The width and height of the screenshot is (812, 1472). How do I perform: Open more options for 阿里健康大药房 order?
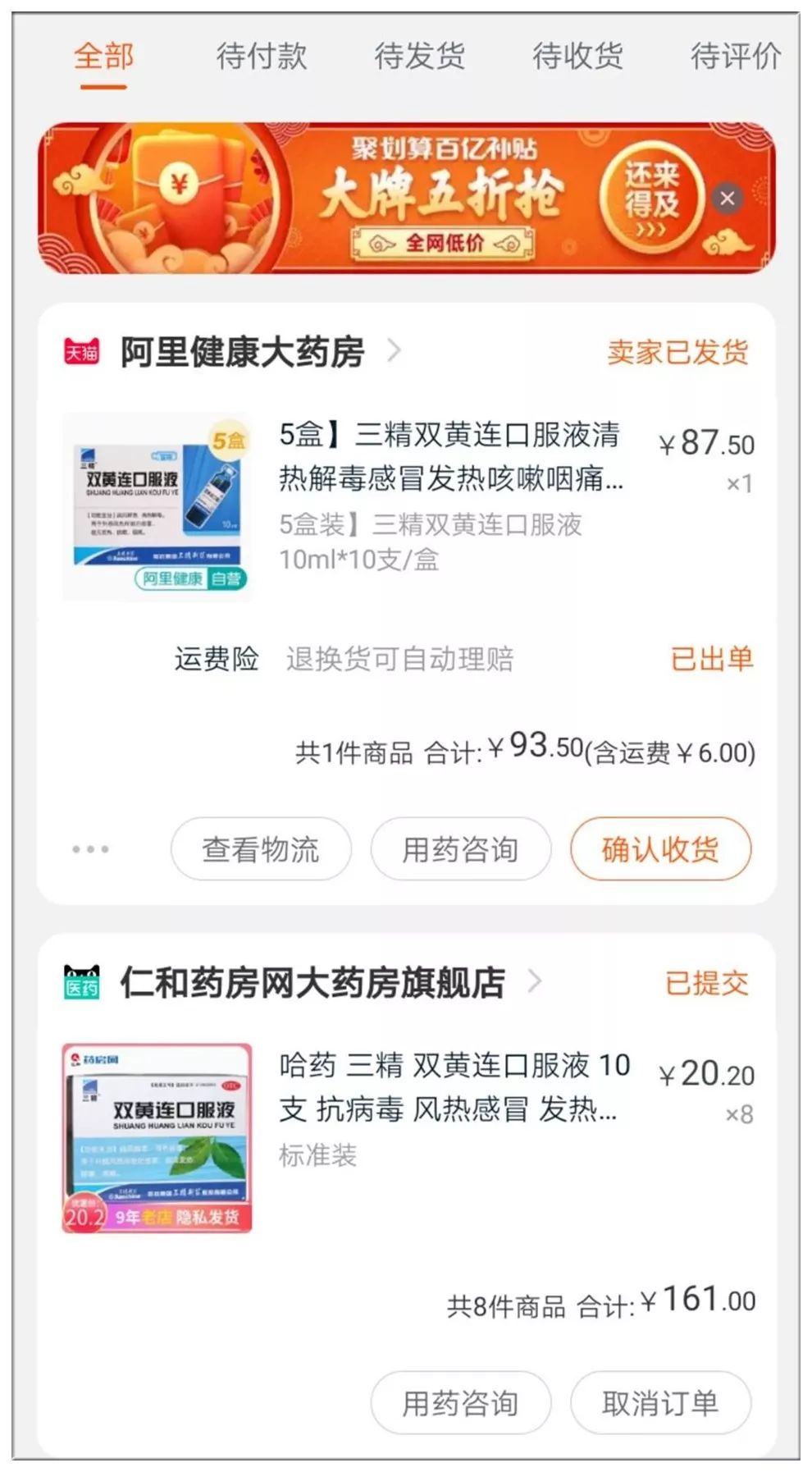coord(90,849)
